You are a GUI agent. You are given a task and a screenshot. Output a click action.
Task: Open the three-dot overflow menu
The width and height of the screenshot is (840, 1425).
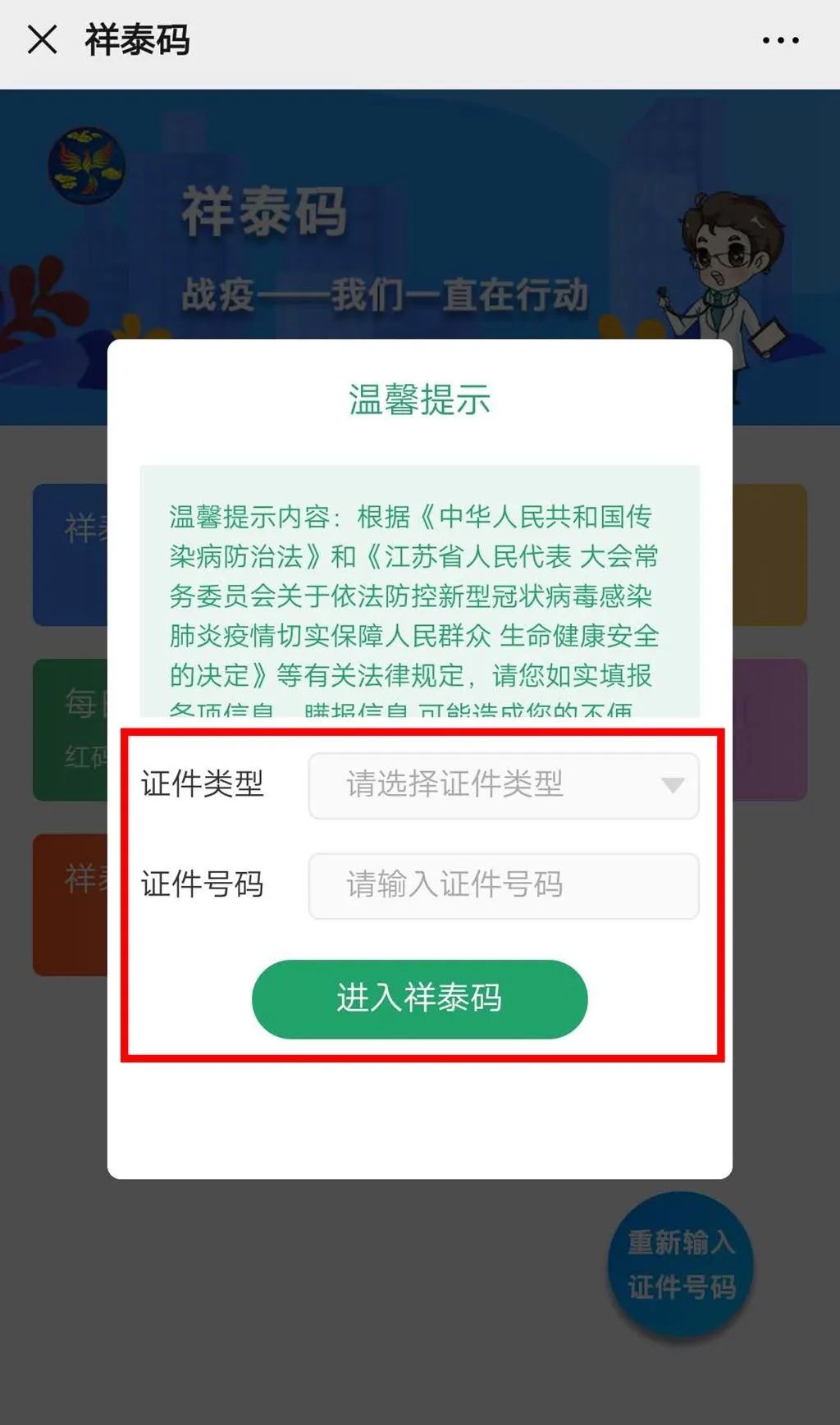[780, 39]
